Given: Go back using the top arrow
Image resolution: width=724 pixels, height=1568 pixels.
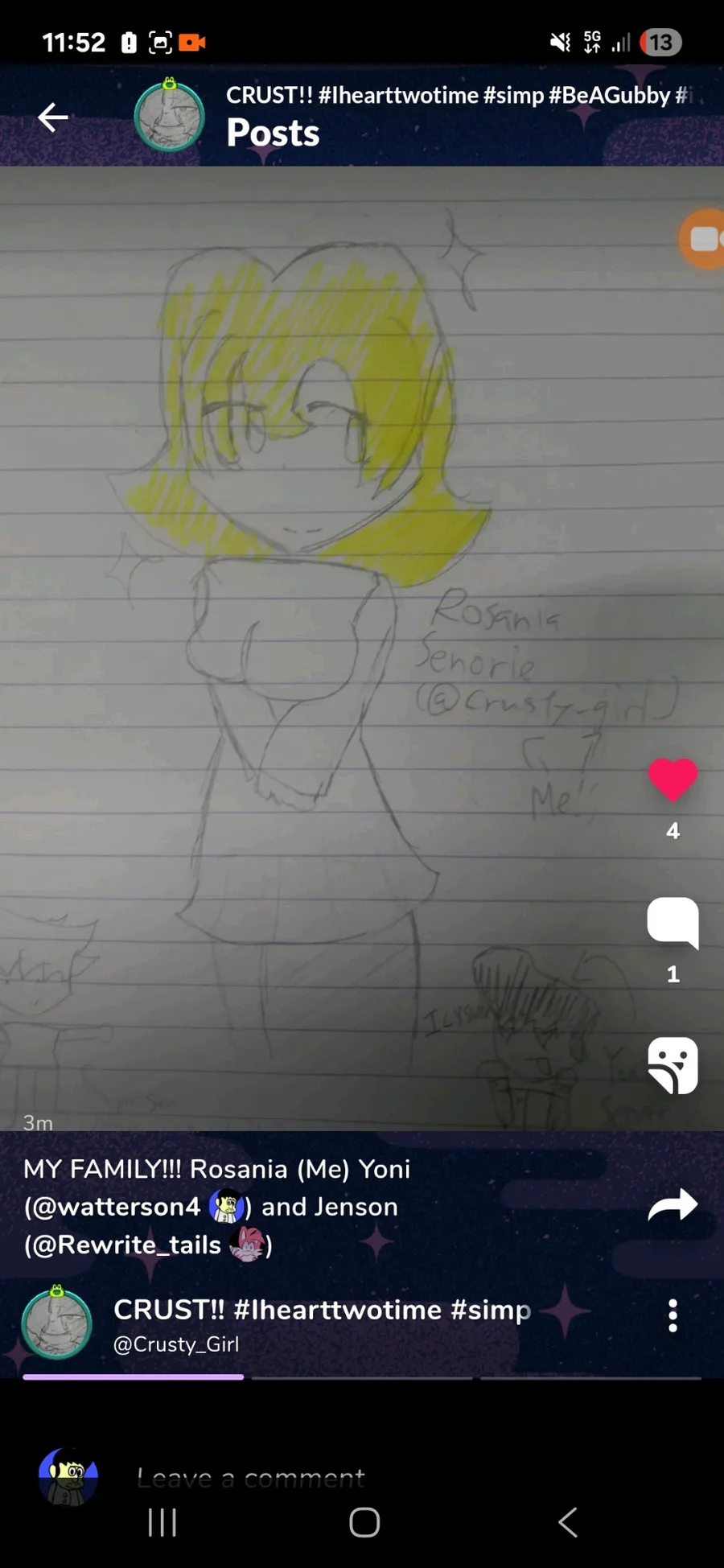Looking at the screenshot, I should (x=53, y=117).
